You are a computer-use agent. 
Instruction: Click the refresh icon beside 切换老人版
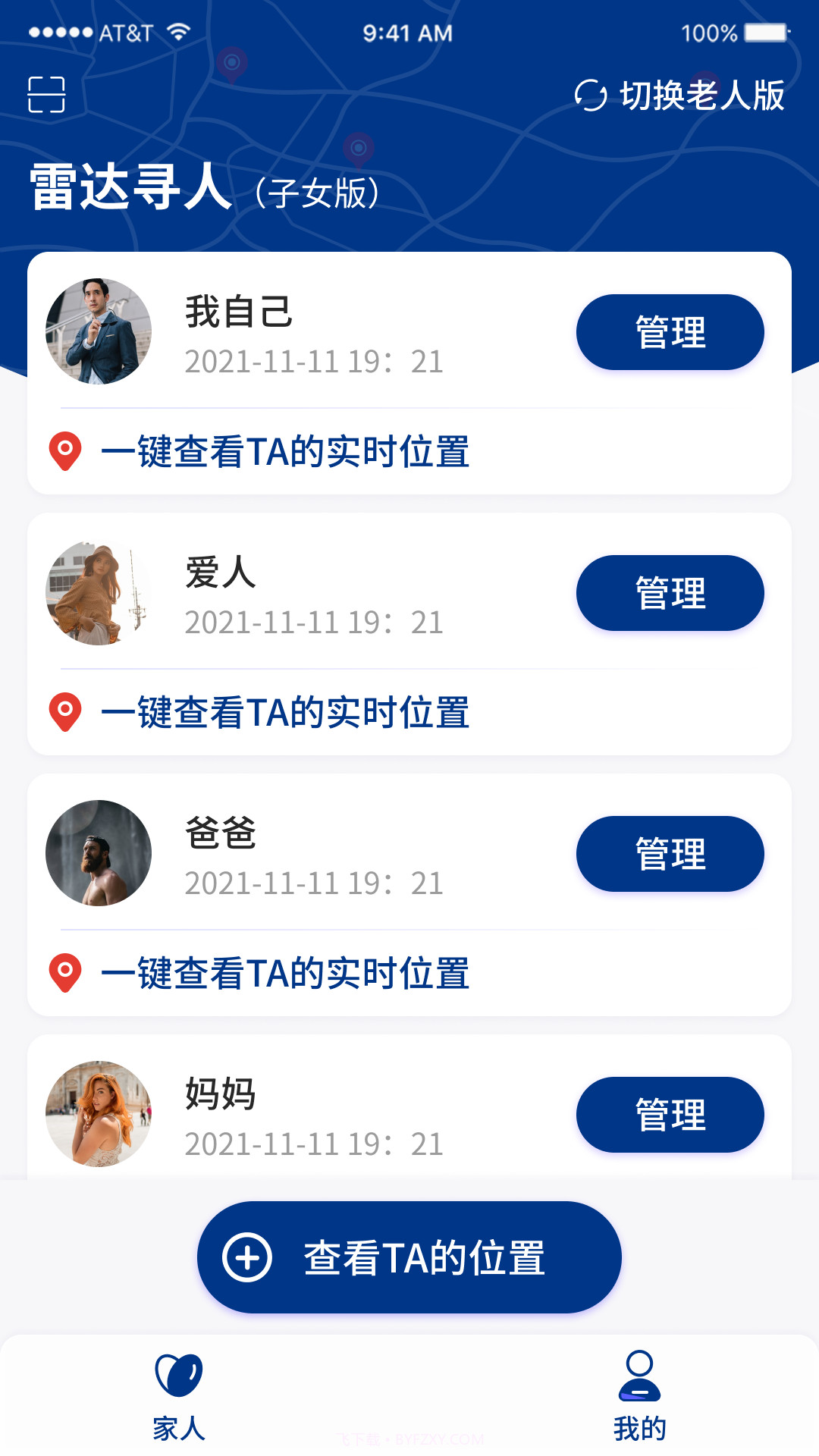(x=591, y=96)
